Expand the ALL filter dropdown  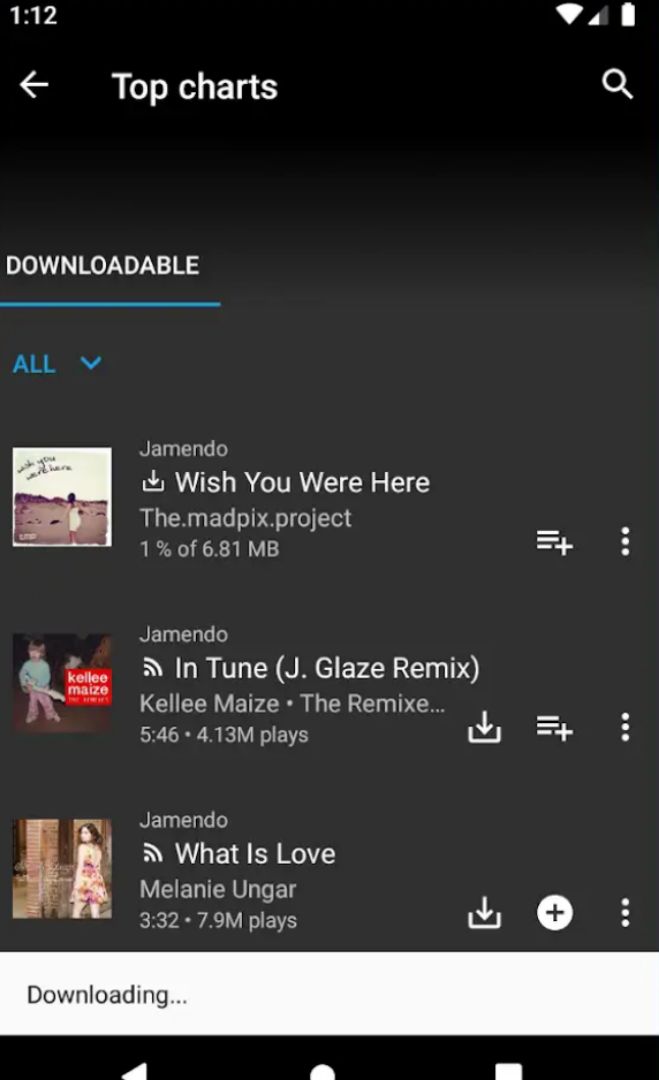point(57,364)
